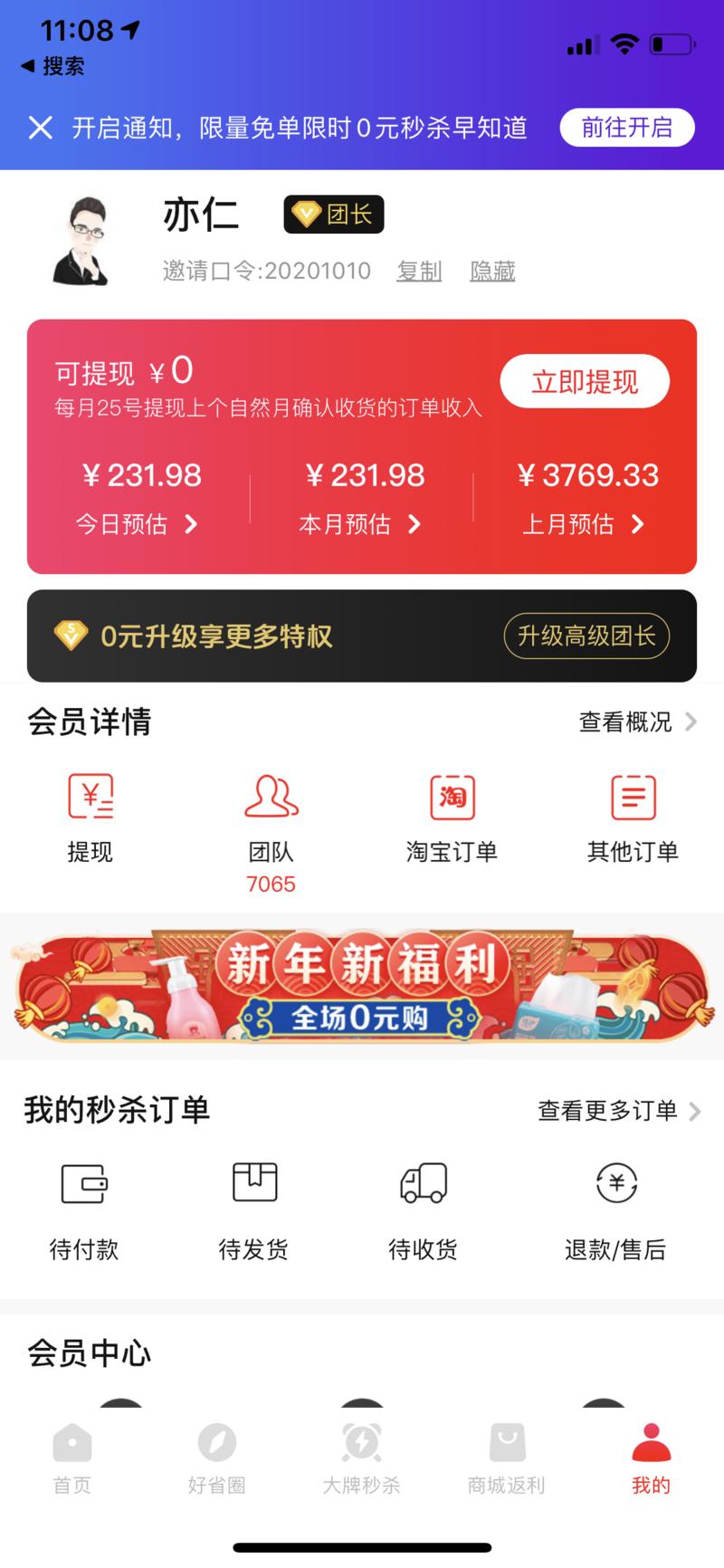Open the 新年新福利 promo banner
Viewport: 724px width, 1568px height.
[x=362, y=985]
